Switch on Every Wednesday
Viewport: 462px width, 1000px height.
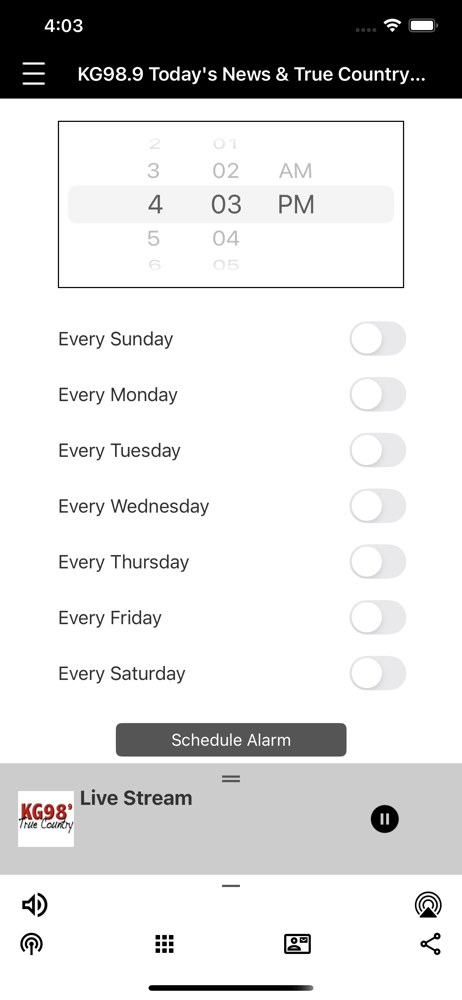[378, 506]
